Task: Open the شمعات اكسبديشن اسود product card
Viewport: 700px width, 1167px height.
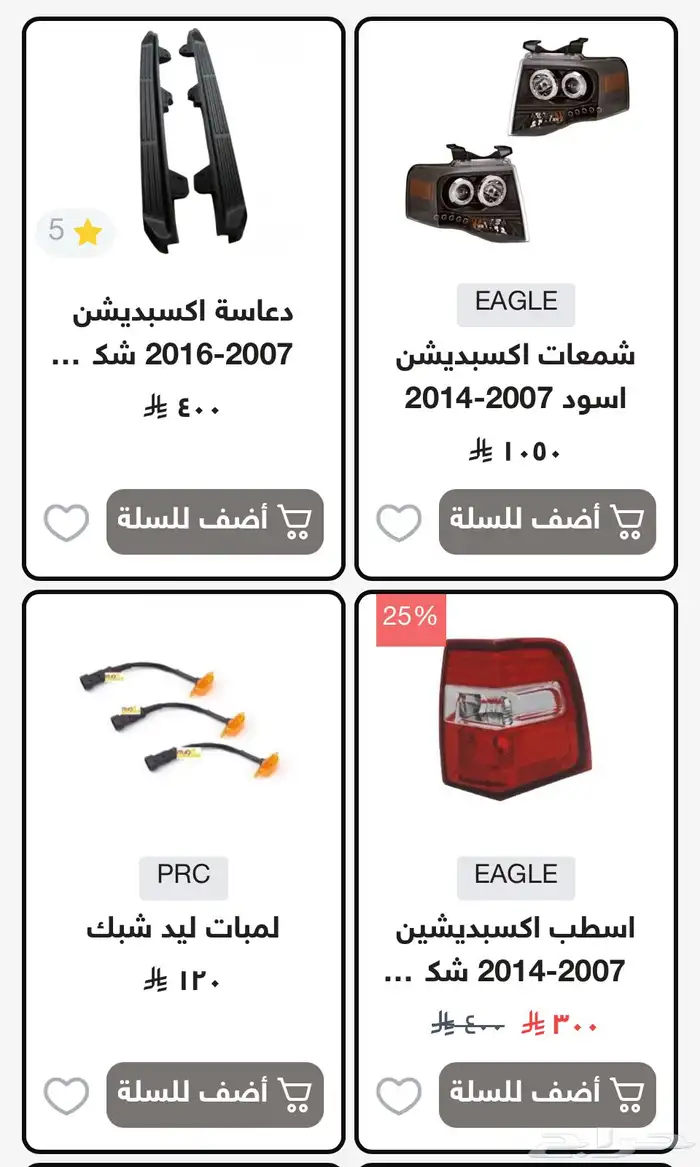Action: tap(516, 298)
